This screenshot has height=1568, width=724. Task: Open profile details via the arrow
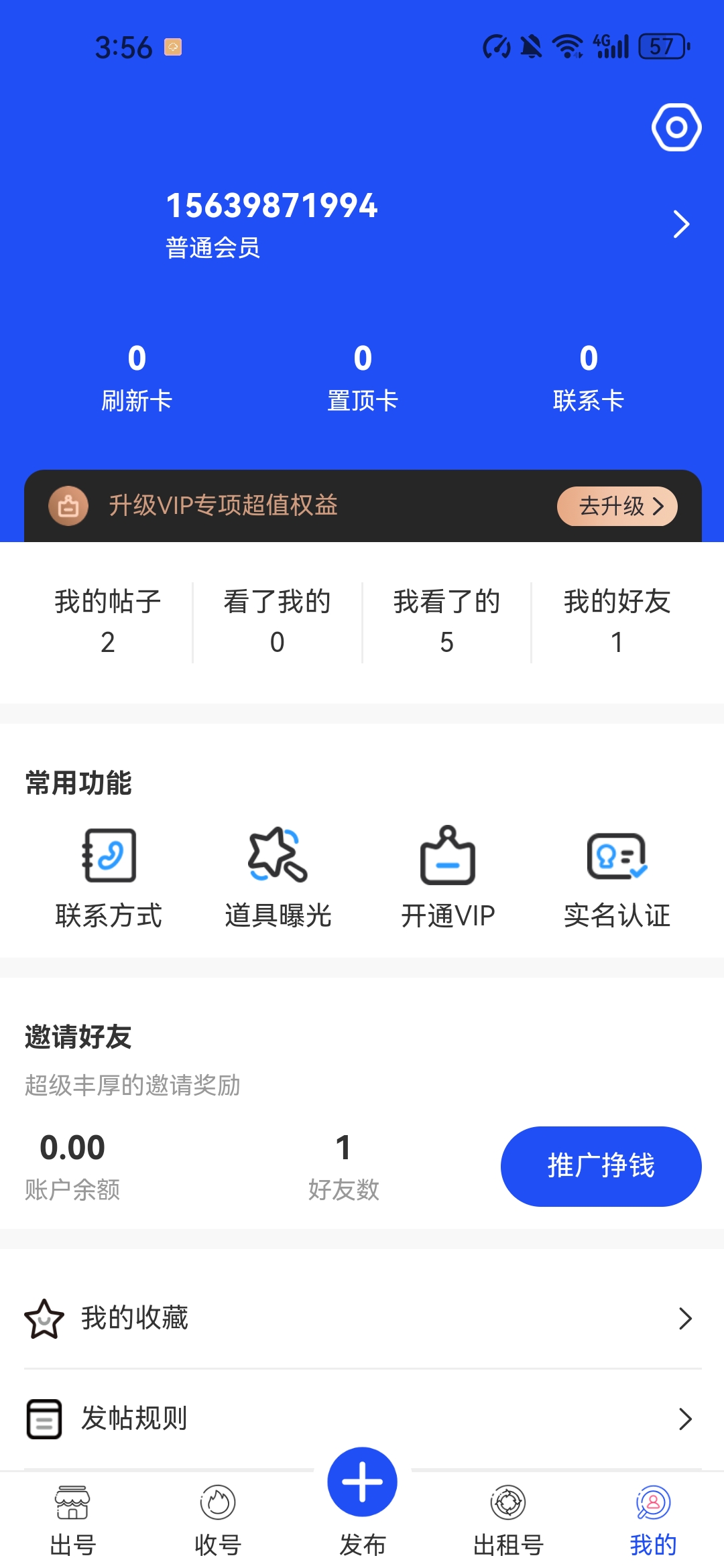[681, 224]
